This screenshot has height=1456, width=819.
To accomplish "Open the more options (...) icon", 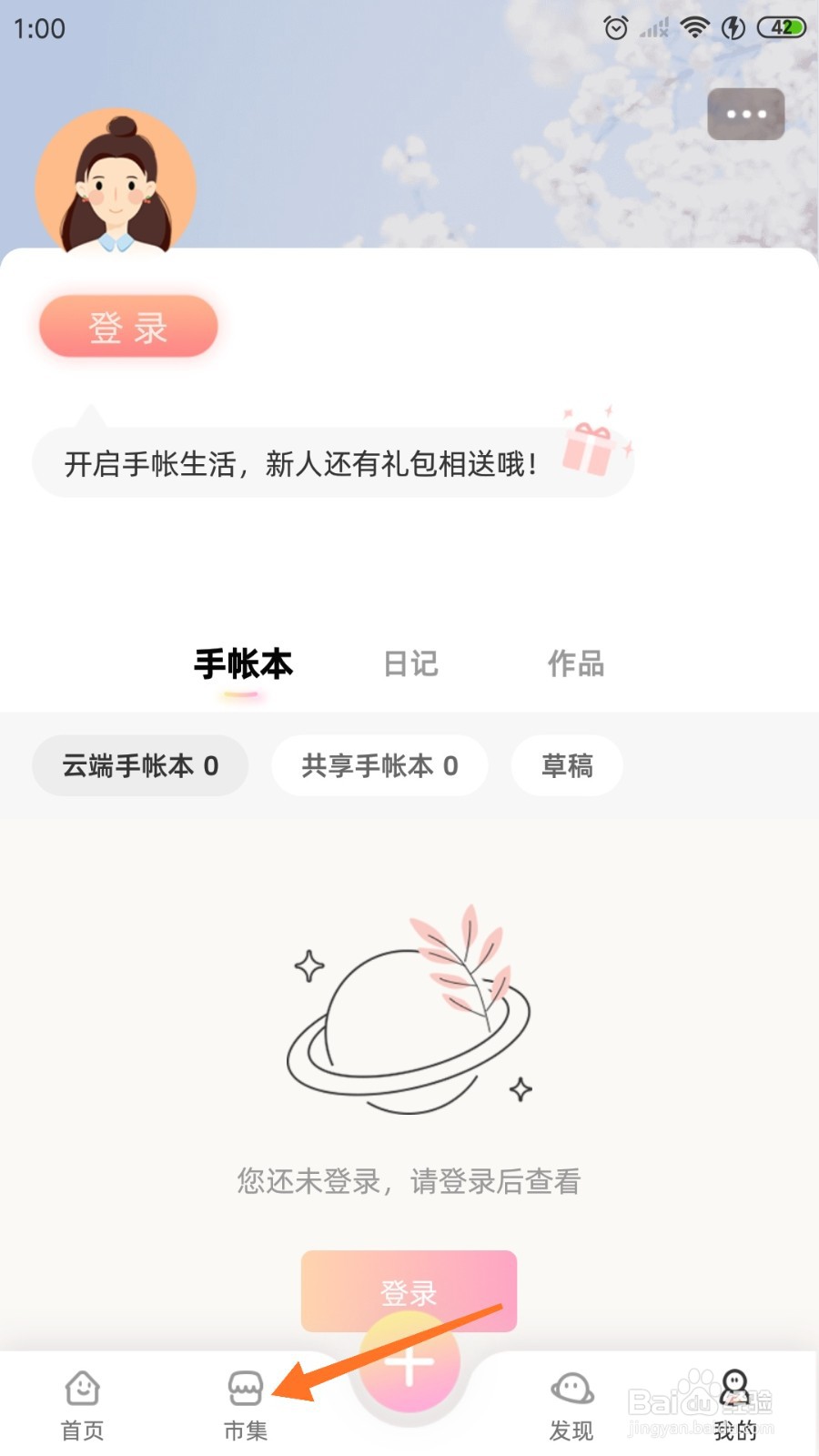I will click(745, 113).
